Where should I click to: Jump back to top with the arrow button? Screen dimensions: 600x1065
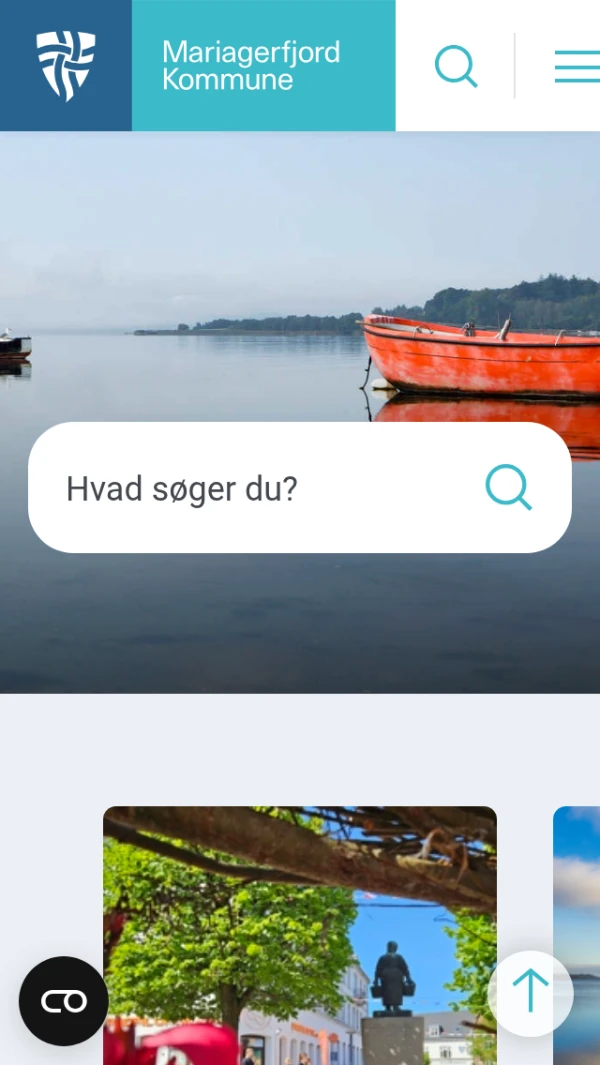point(530,992)
